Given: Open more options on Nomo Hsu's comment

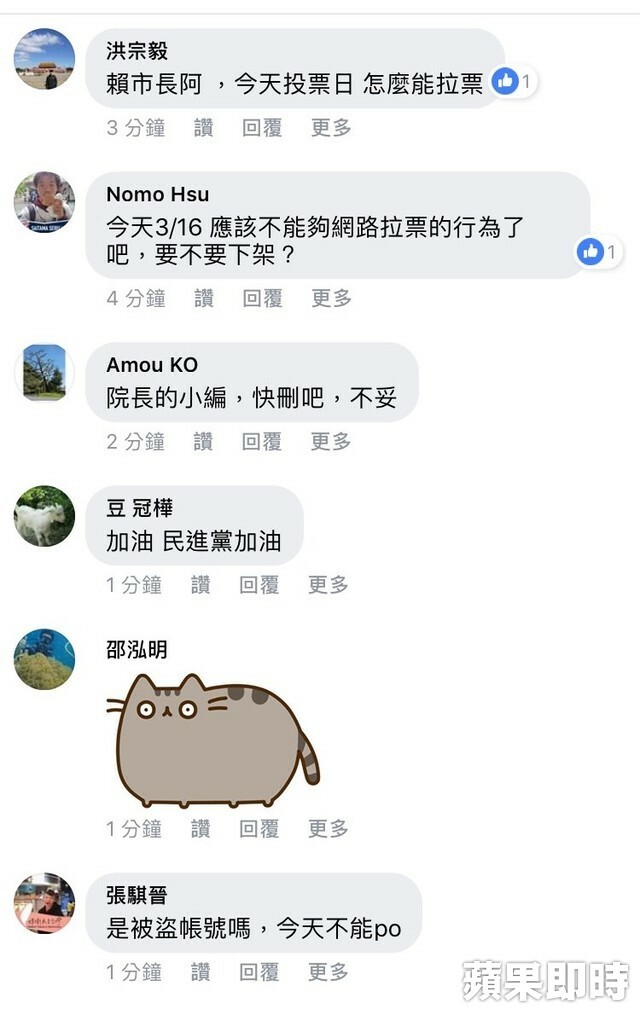Looking at the screenshot, I should point(331,298).
